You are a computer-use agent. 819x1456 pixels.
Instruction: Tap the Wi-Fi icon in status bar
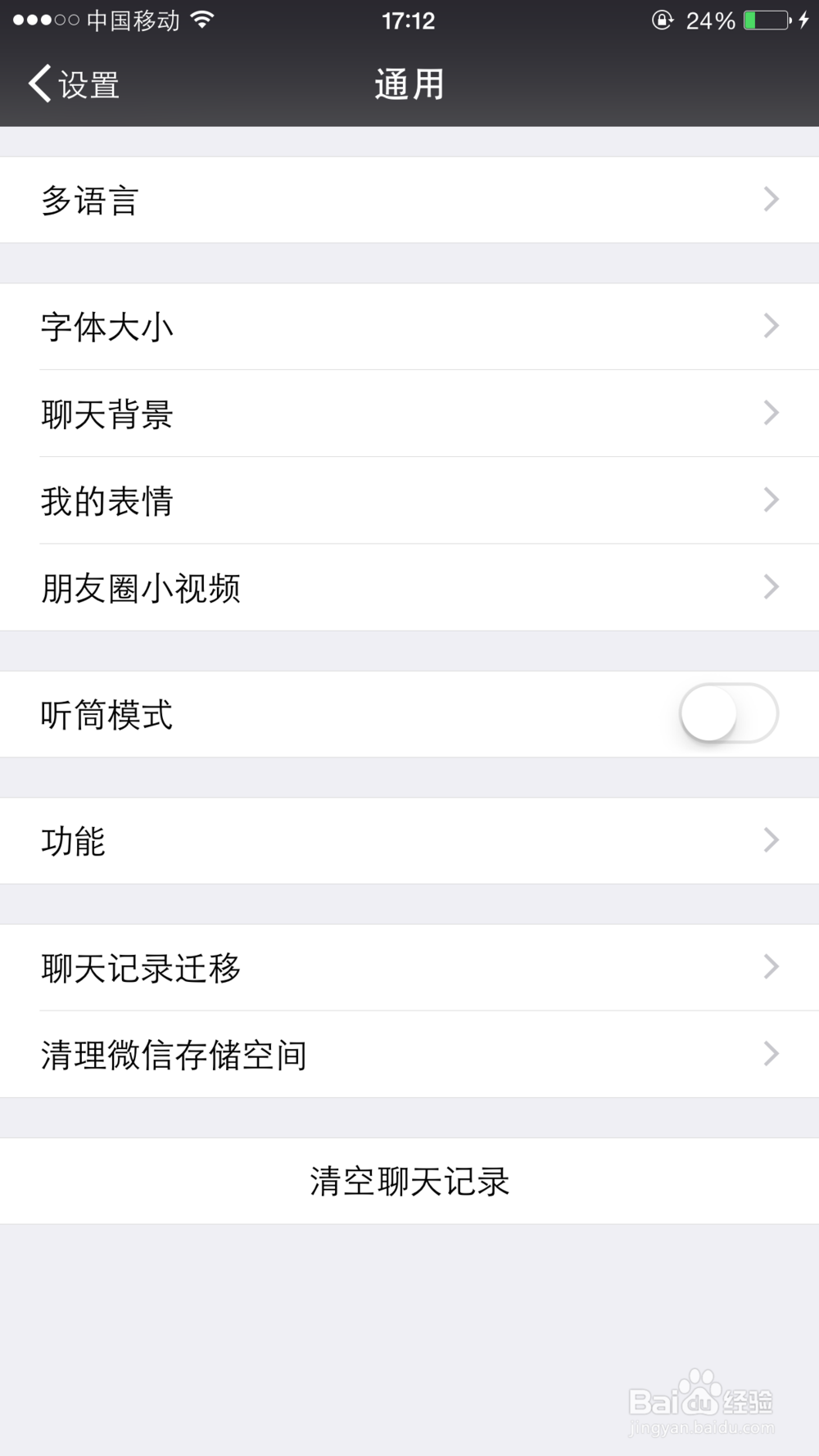[199, 20]
